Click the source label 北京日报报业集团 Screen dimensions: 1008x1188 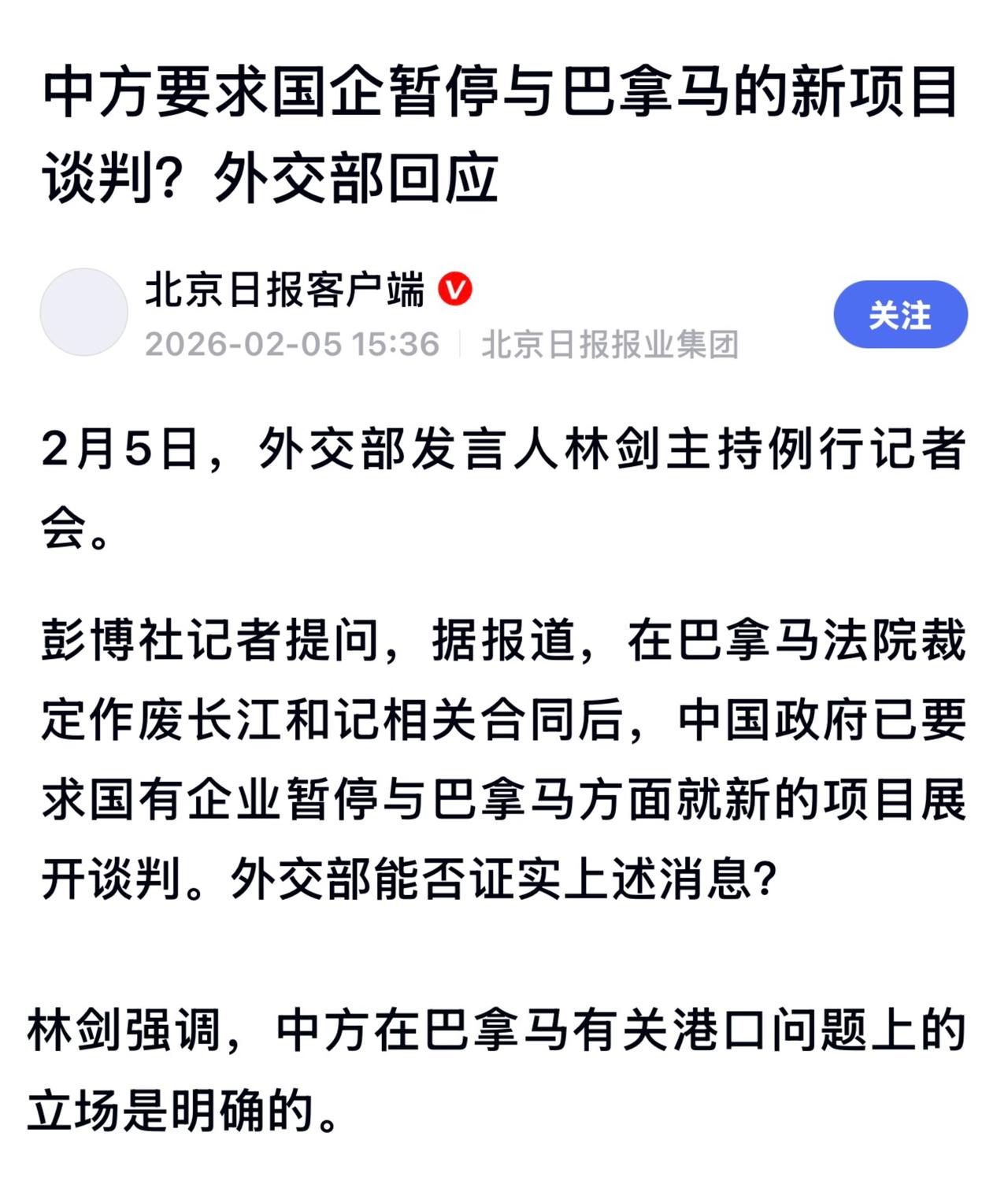click(x=610, y=344)
